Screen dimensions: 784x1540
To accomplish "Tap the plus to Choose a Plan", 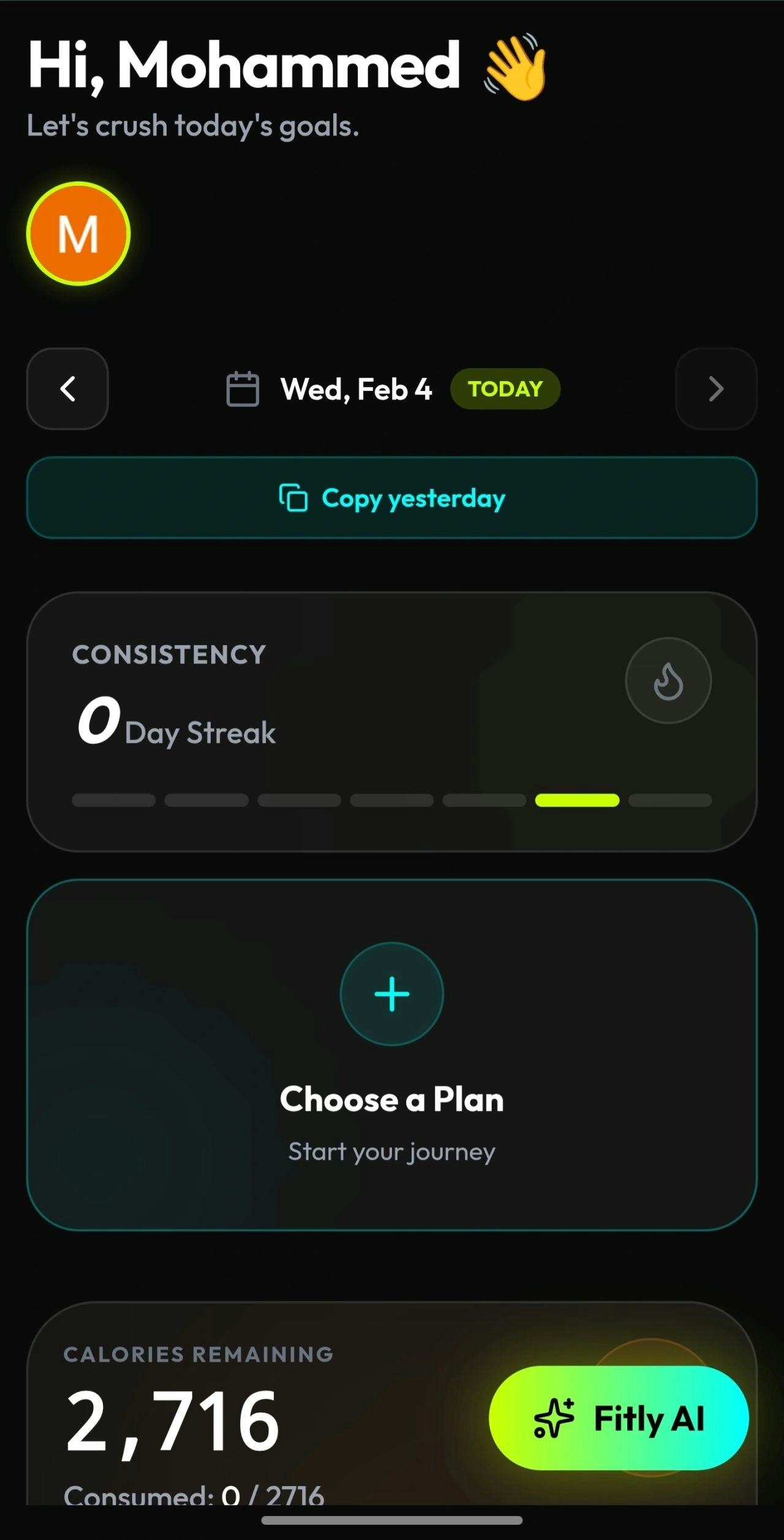I will 392,993.
